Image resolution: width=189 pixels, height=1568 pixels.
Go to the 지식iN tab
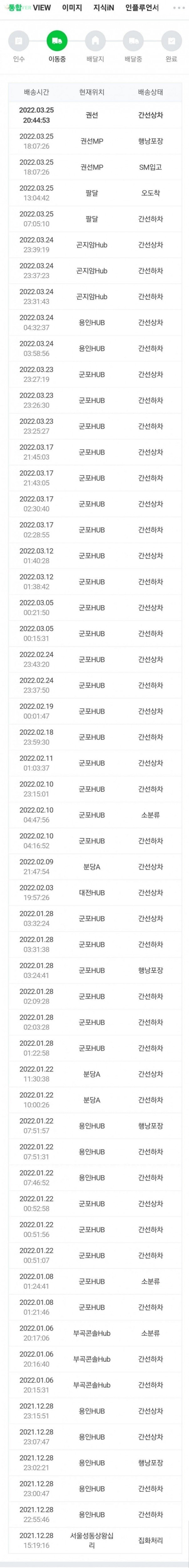pyautogui.click(x=103, y=8)
